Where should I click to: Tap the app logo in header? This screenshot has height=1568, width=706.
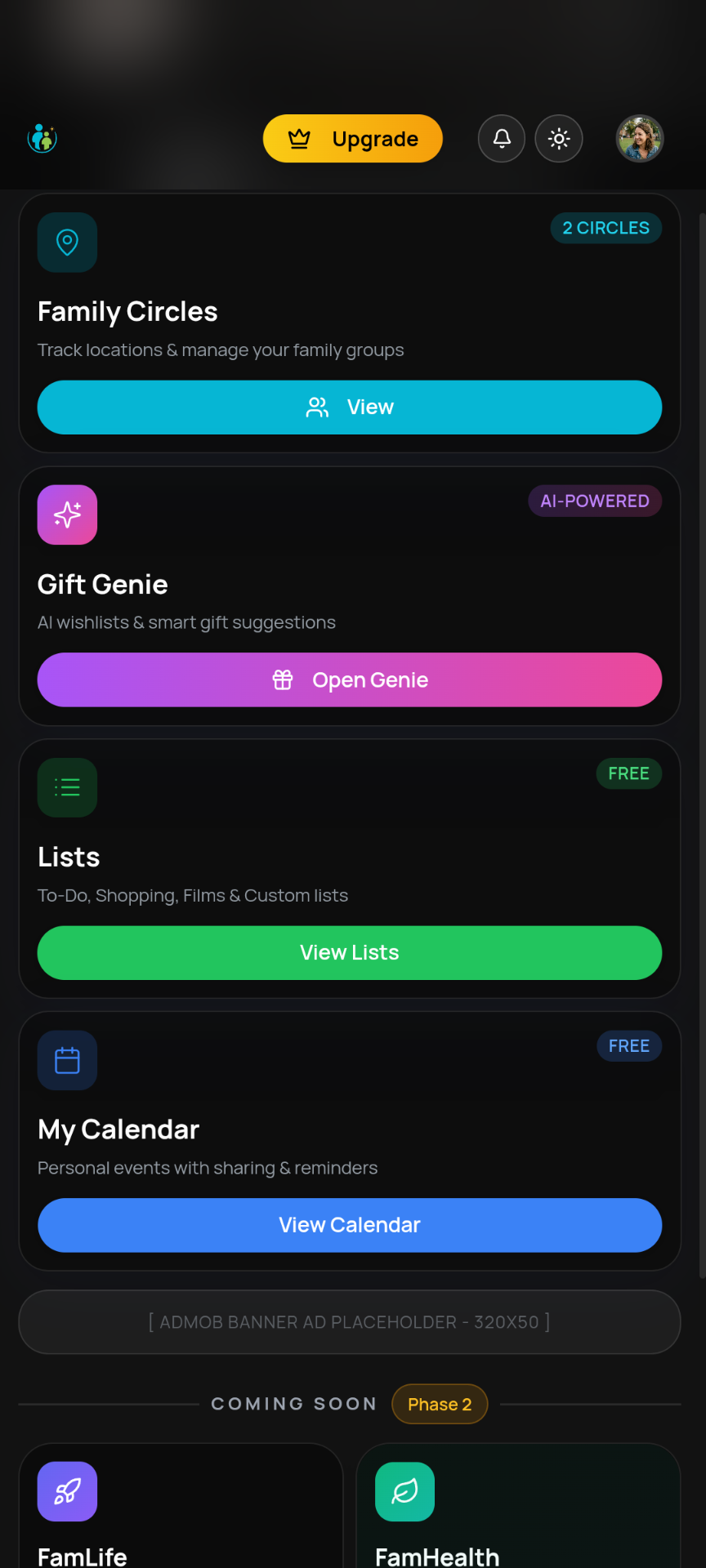click(x=42, y=139)
